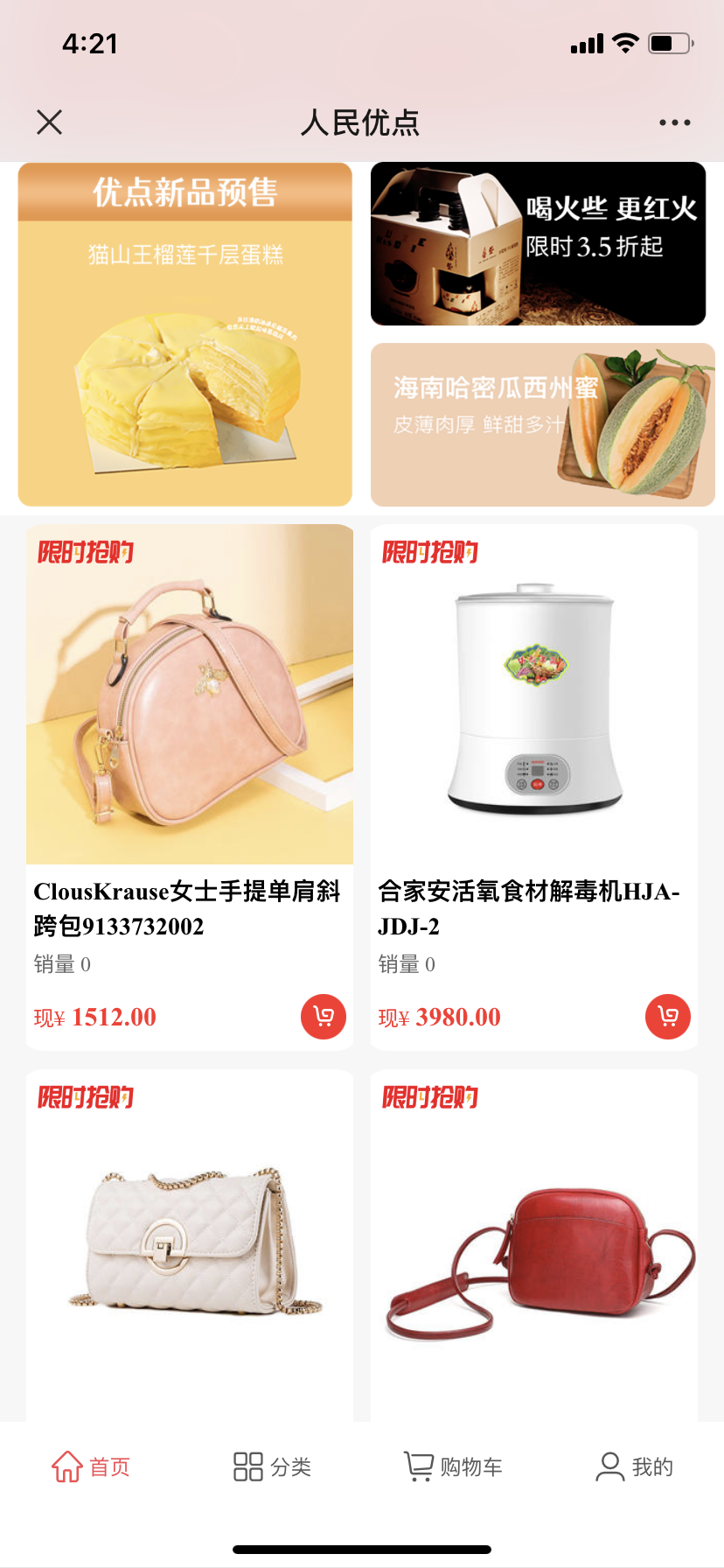
Task: Open the red crossbody bag product
Action: [534, 1244]
